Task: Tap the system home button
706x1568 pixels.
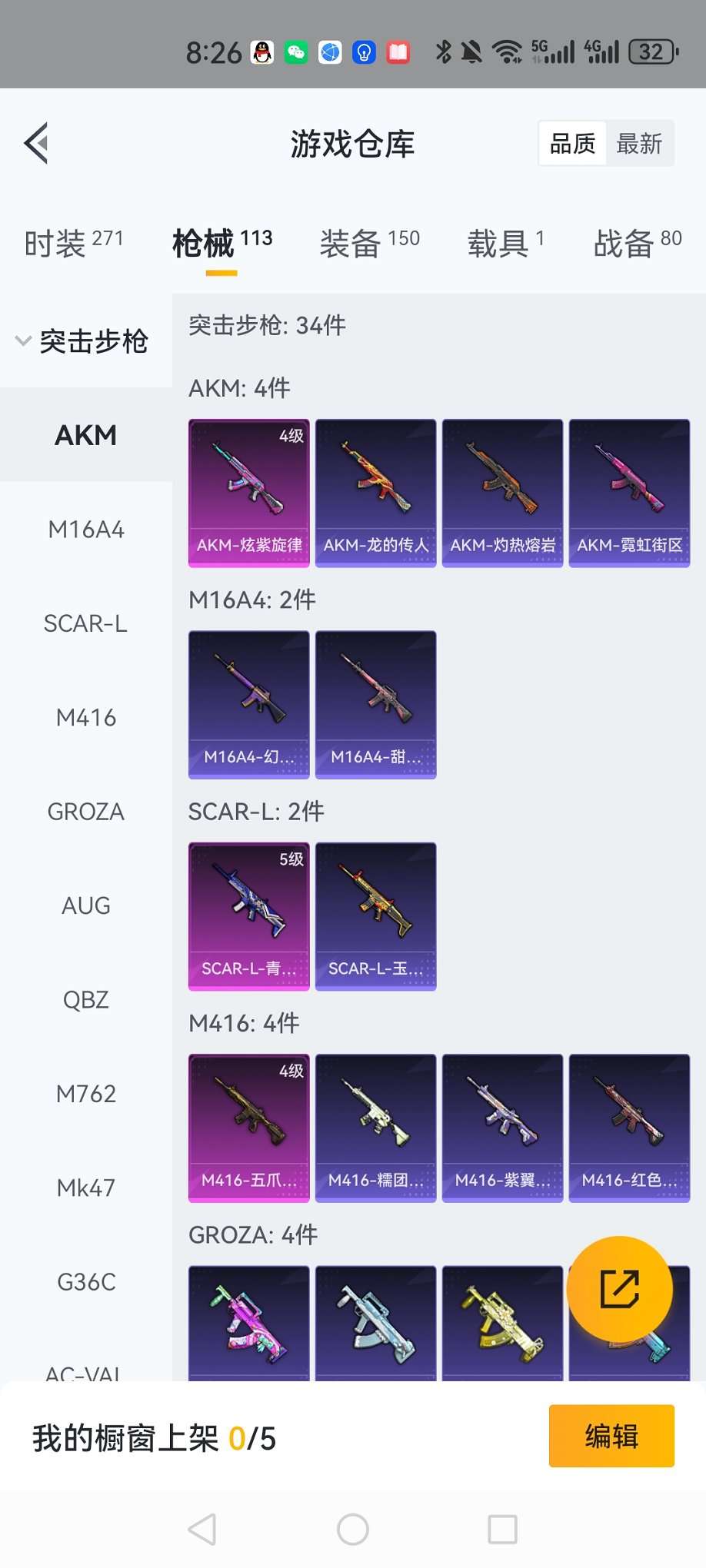Action: pos(353,1530)
